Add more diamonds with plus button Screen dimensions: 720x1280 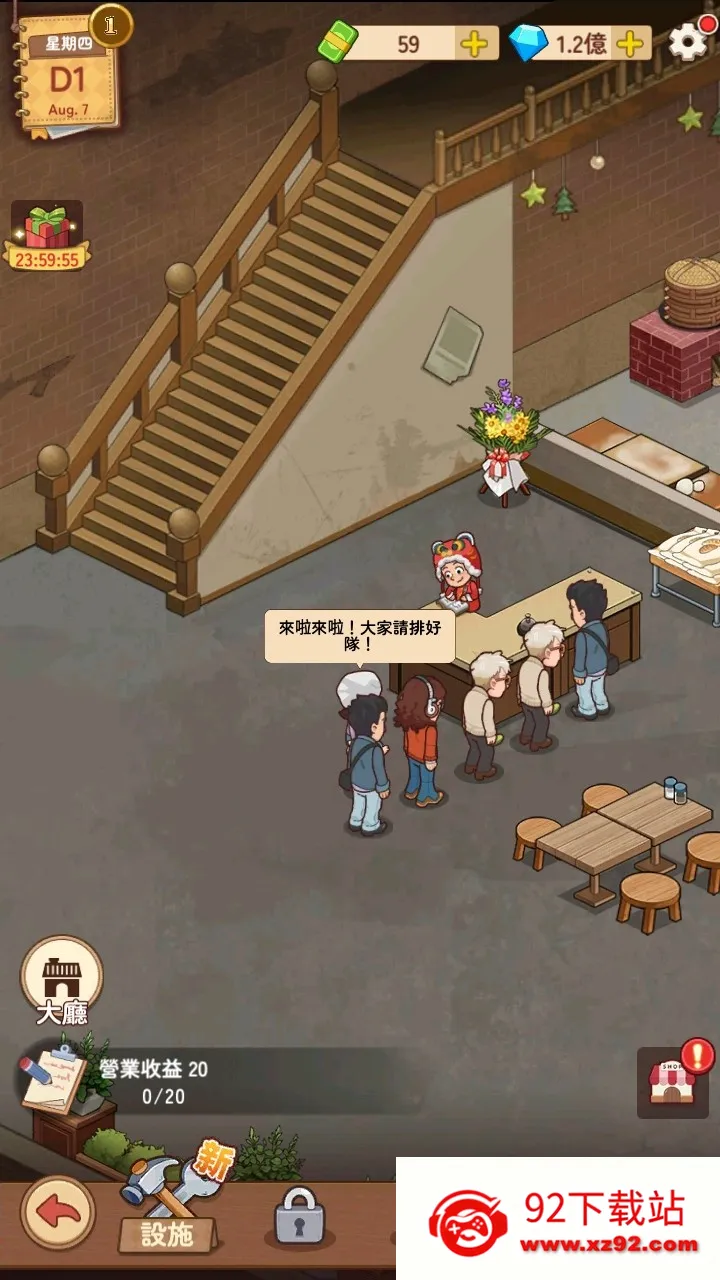point(630,44)
